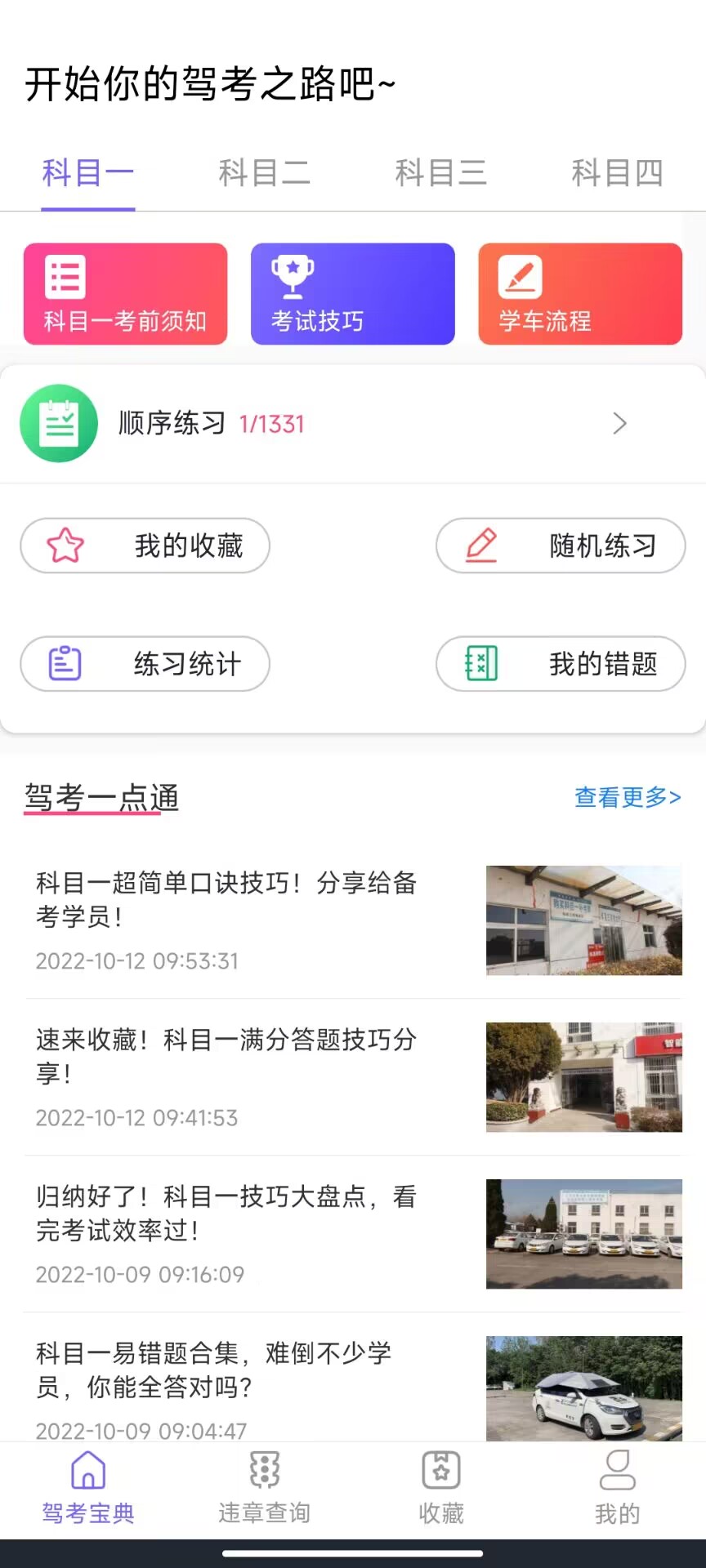Open the 考试技巧 card

[x=352, y=294]
